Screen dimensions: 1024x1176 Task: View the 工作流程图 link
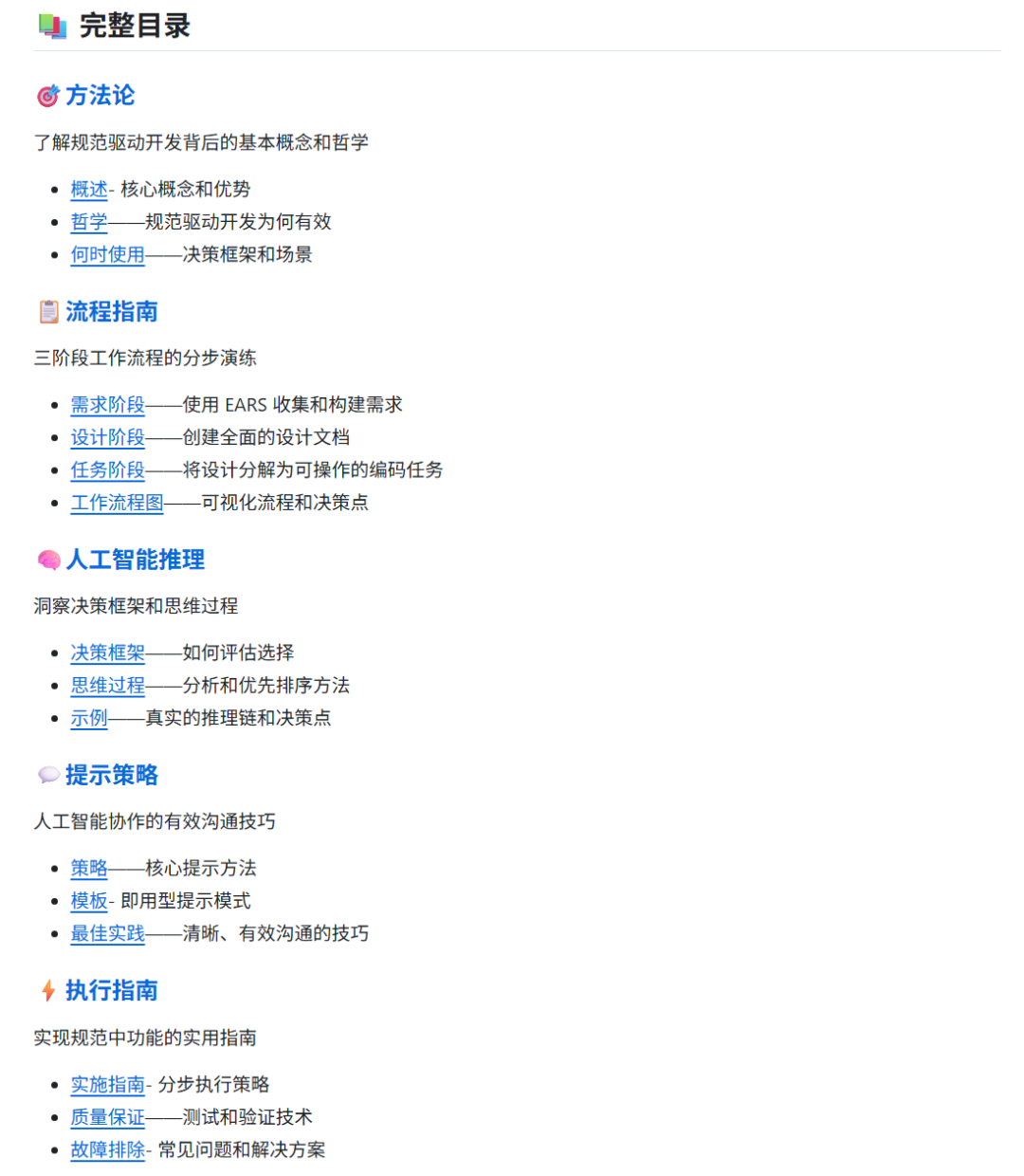118,502
